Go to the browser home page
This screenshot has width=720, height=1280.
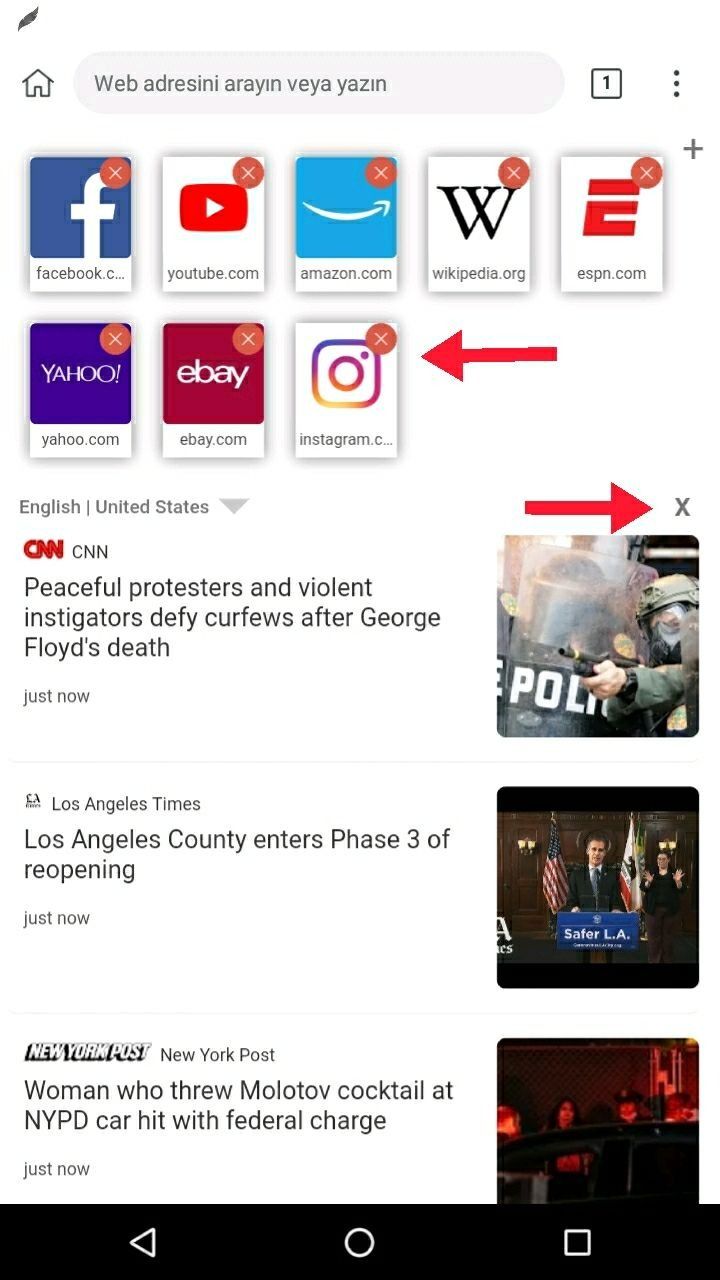(x=38, y=83)
